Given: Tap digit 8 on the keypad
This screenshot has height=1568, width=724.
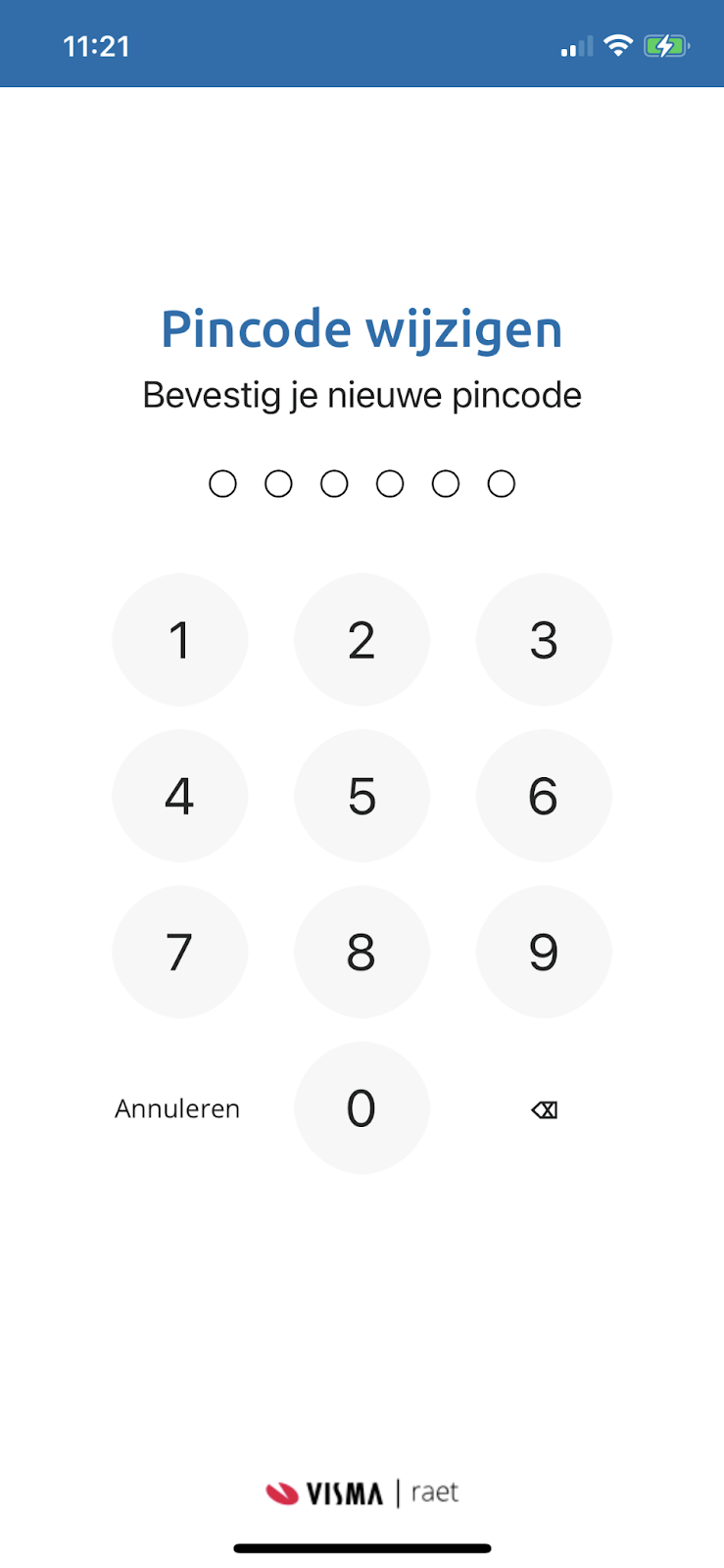Looking at the screenshot, I should click(x=362, y=951).
